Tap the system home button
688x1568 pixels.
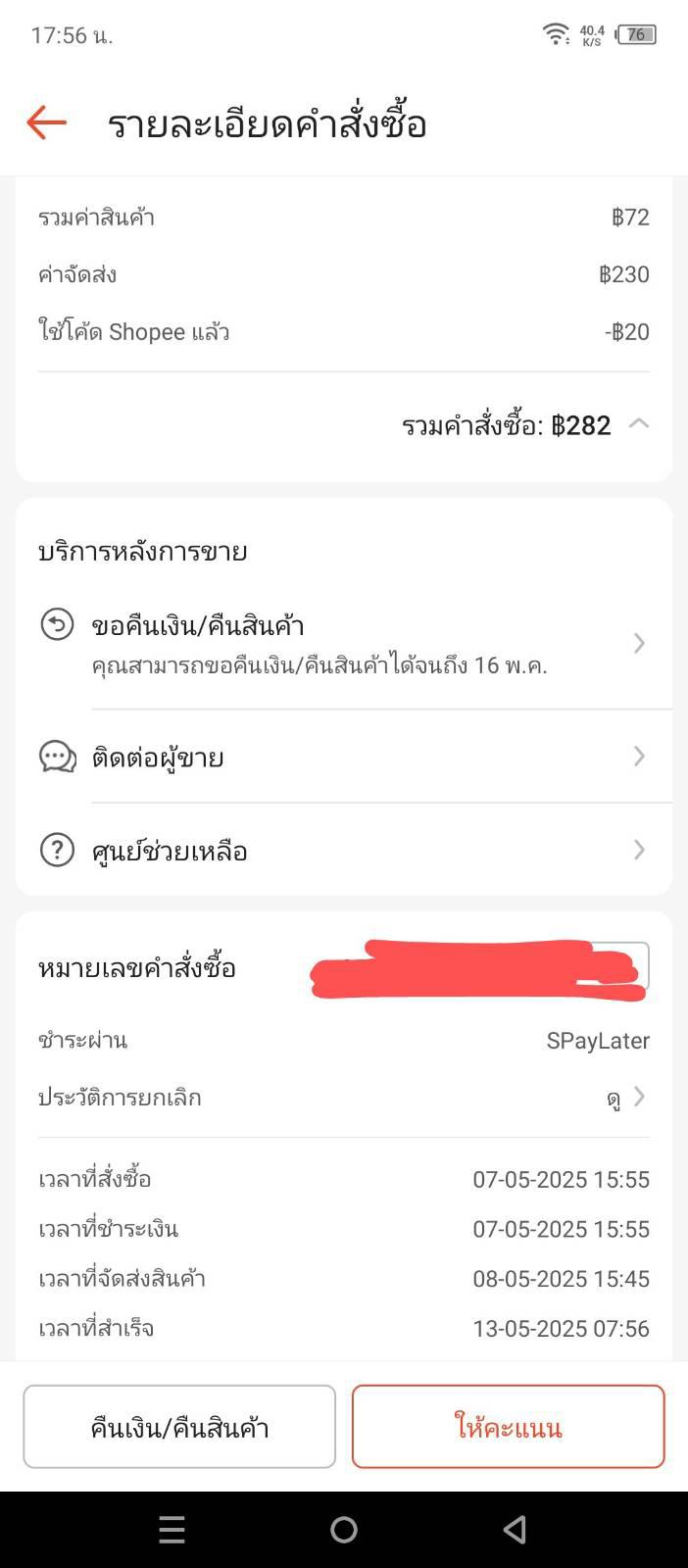click(x=344, y=1530)
